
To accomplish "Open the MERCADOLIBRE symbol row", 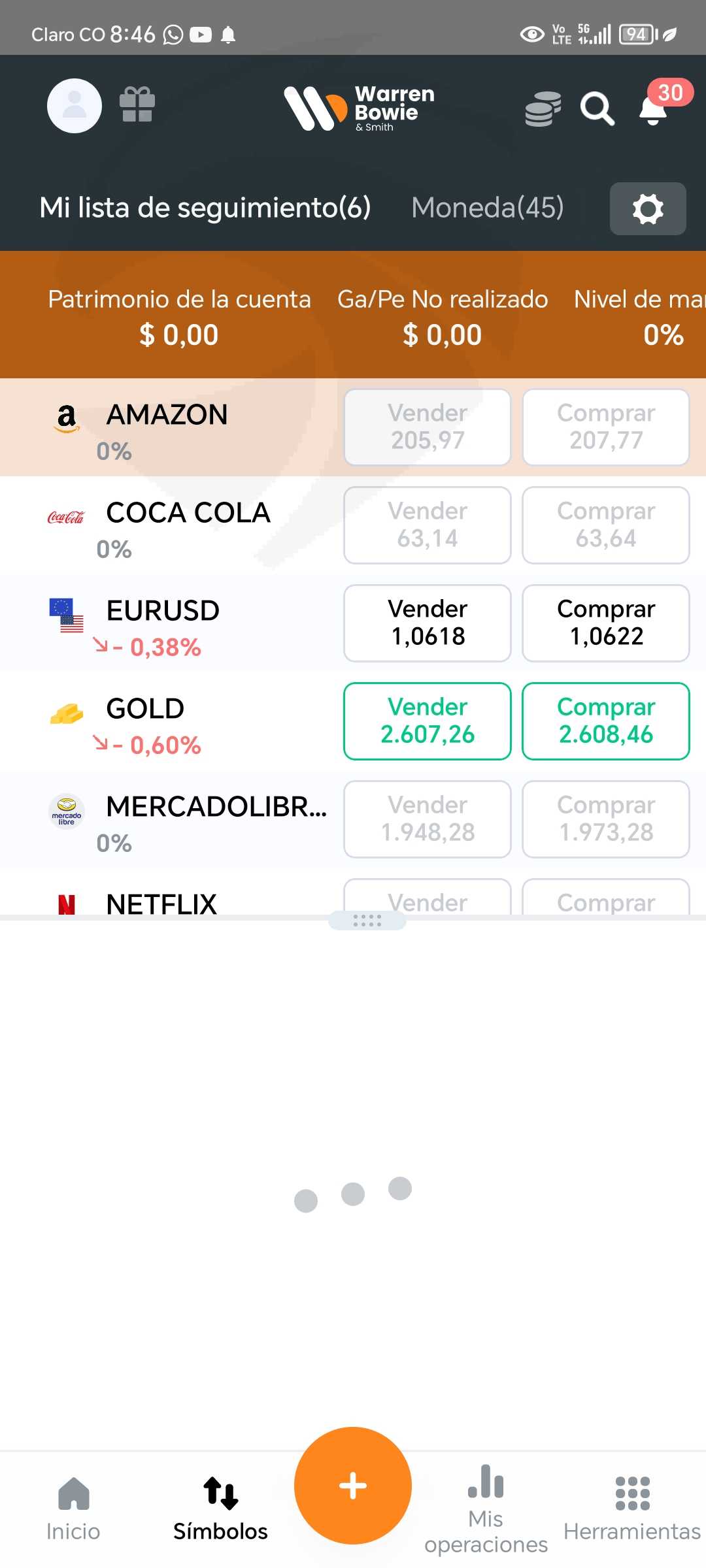I will tap(216, 819).
